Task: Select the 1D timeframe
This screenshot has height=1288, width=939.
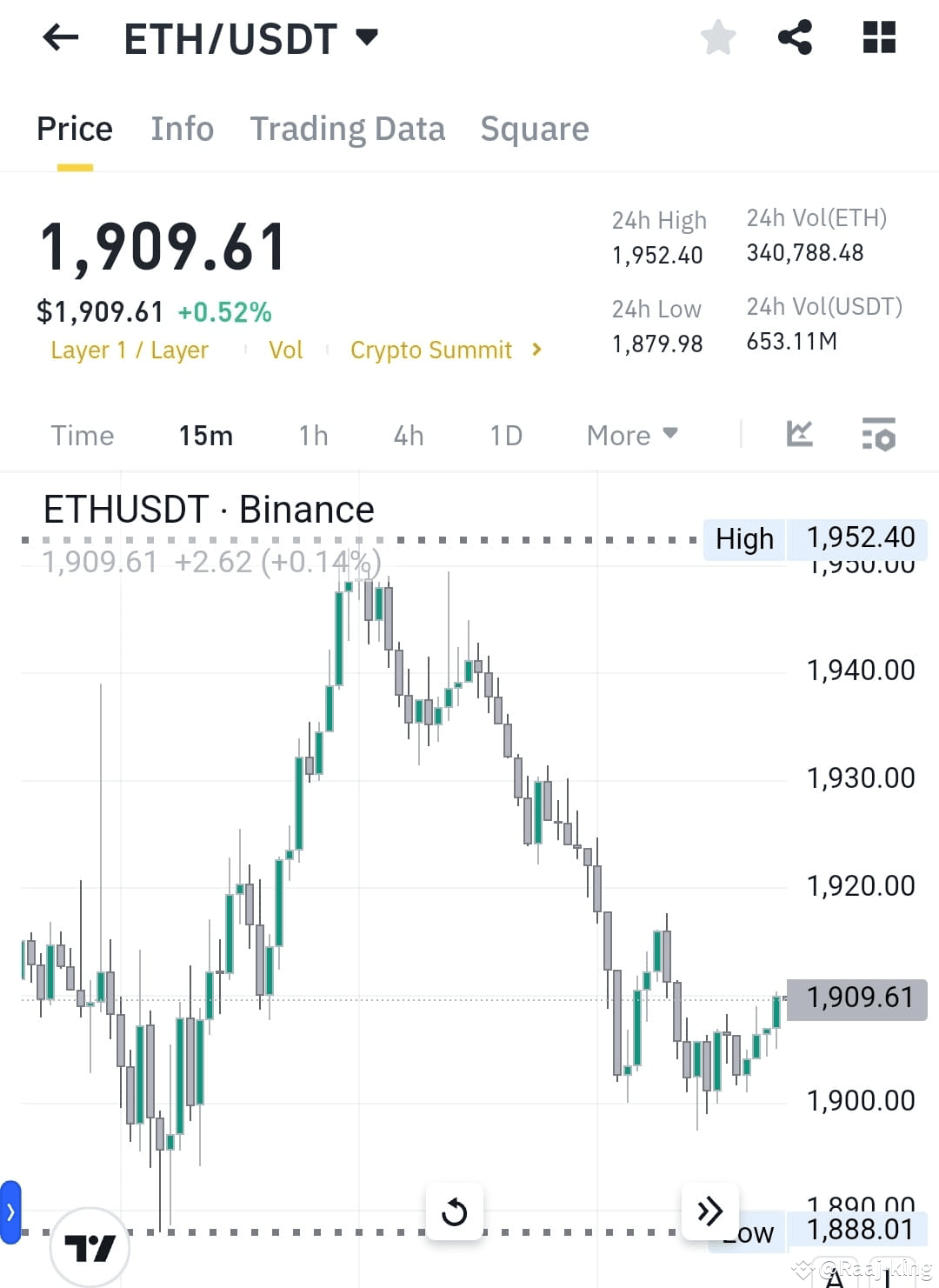Action: 505,435
